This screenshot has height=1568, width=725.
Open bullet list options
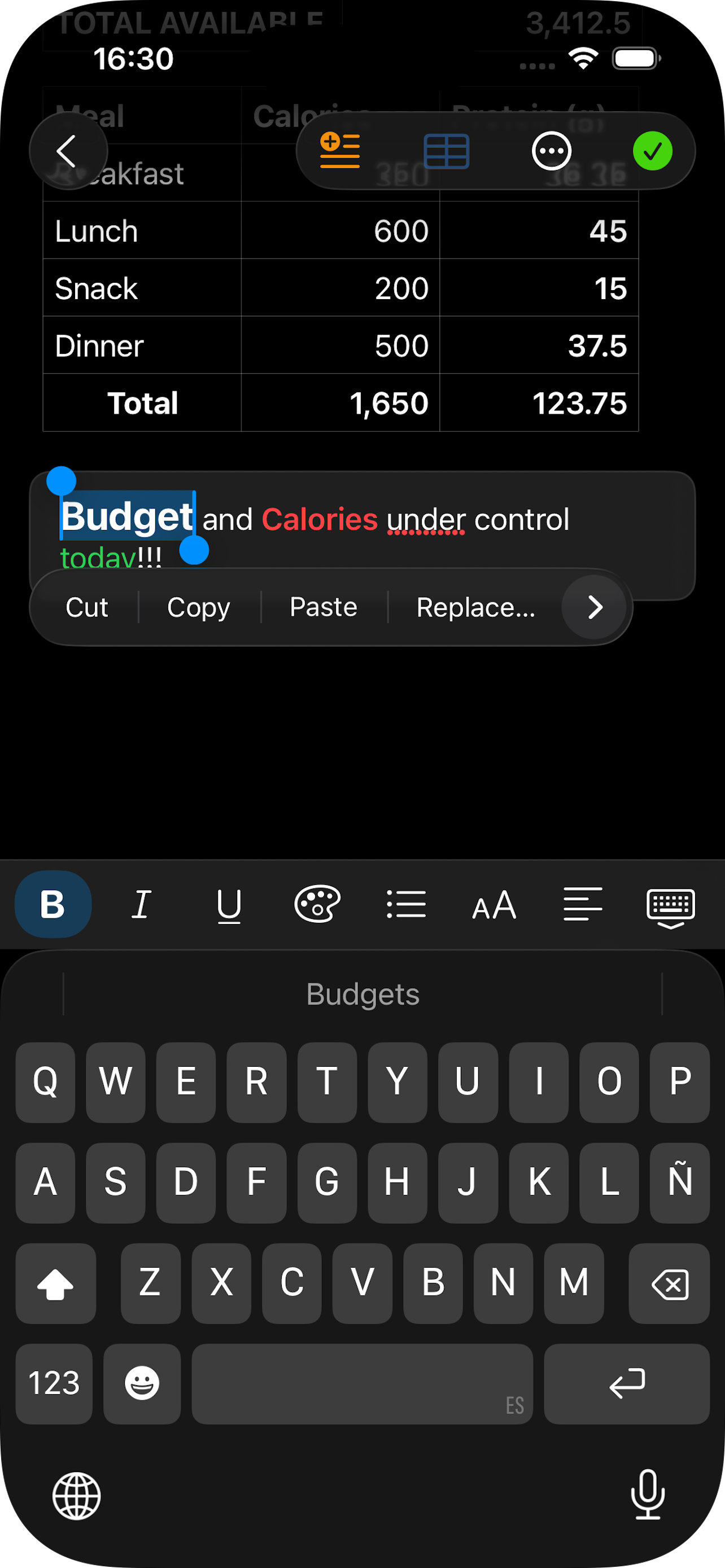click(x=406, y=904)
